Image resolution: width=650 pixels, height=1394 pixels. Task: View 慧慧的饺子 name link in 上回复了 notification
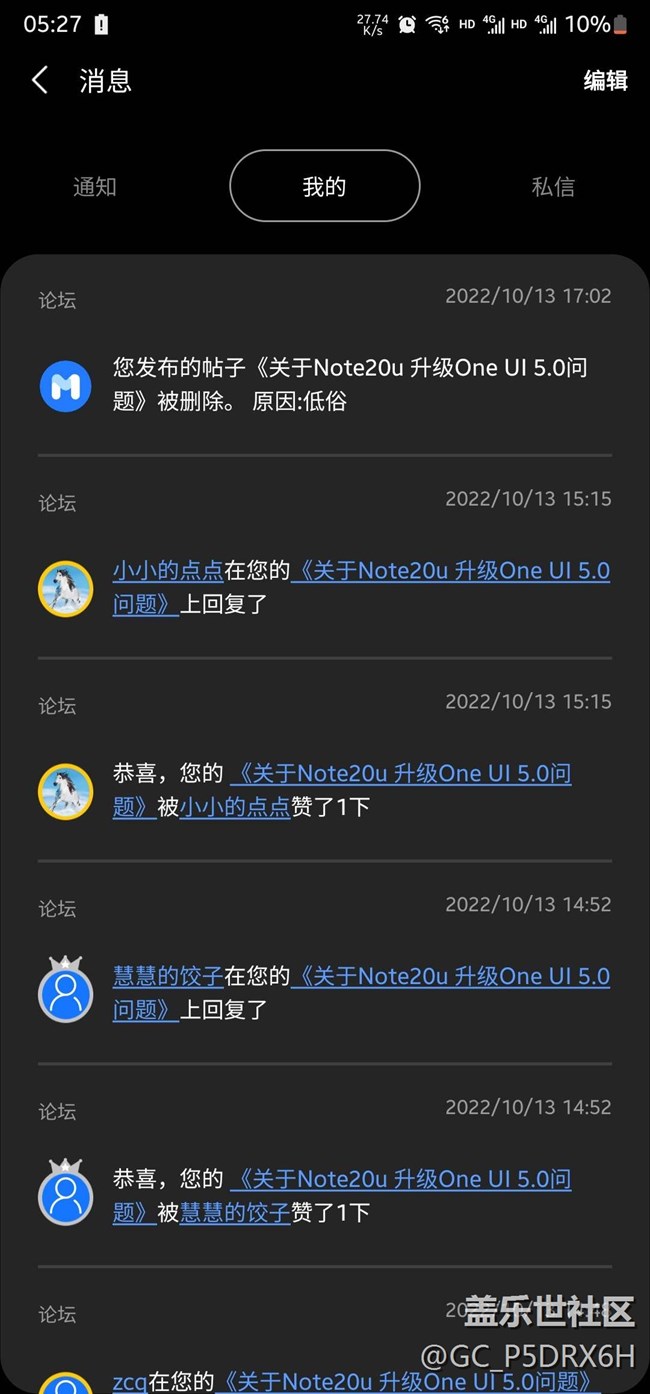[168, 976]
